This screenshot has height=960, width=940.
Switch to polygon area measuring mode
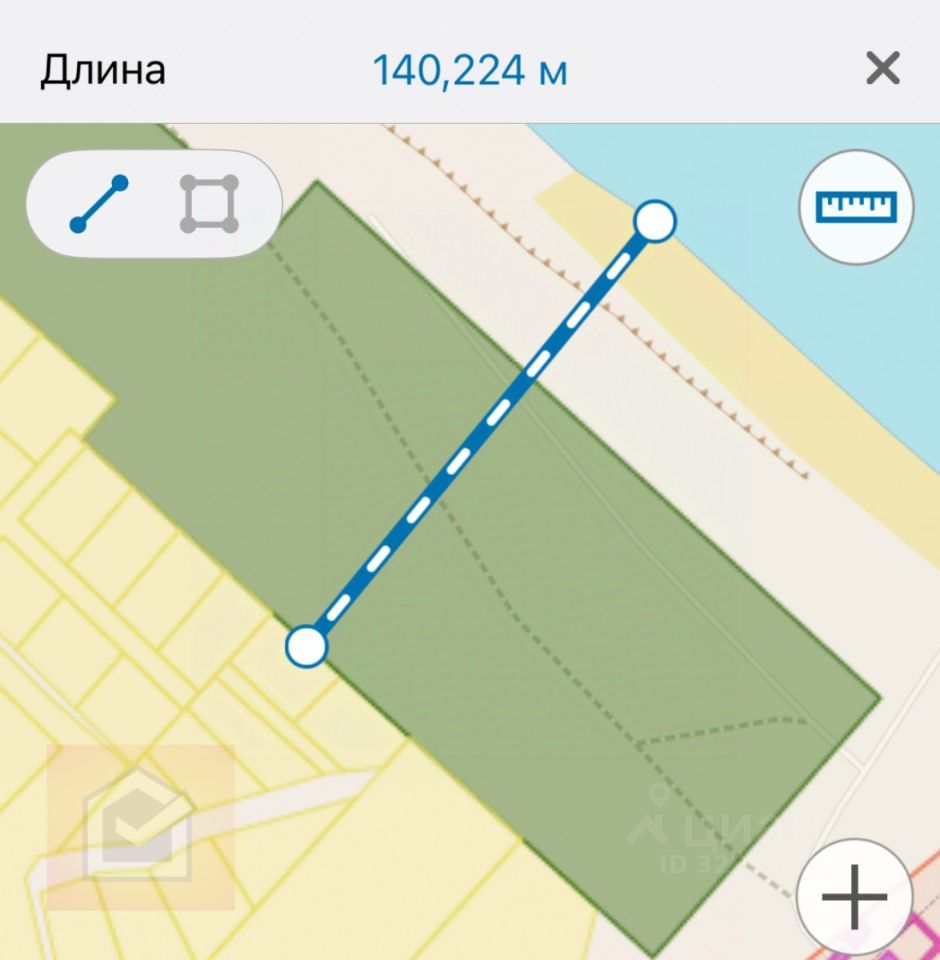click(209, 204)
